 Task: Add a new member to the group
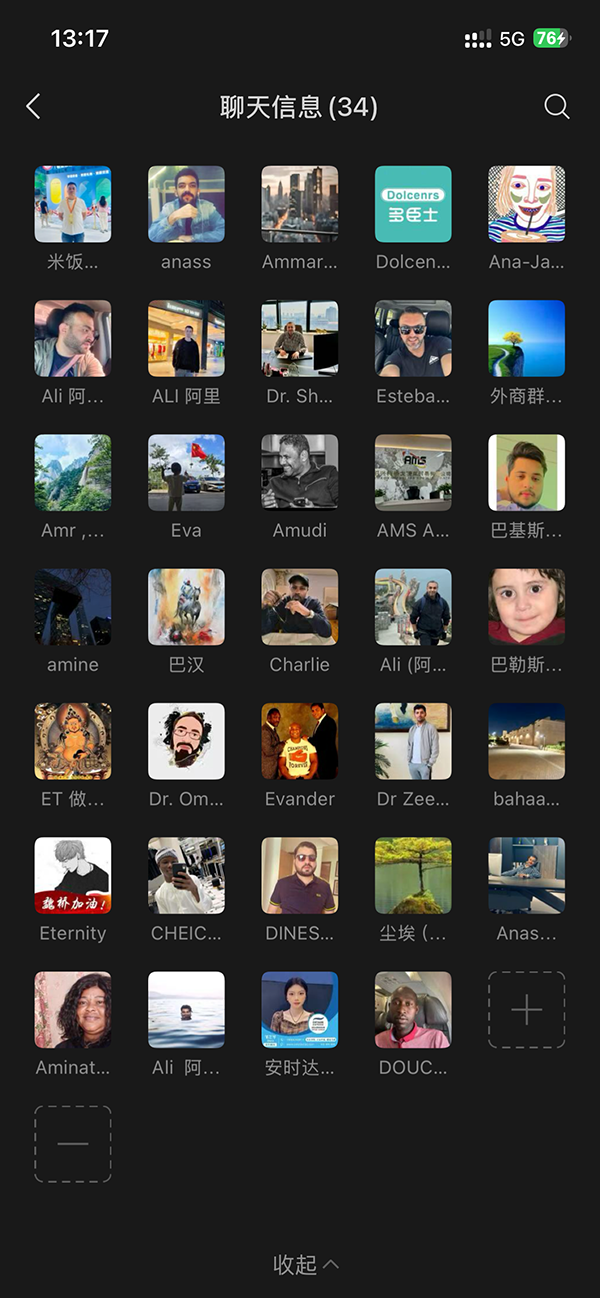click(x=526, y=1010)
